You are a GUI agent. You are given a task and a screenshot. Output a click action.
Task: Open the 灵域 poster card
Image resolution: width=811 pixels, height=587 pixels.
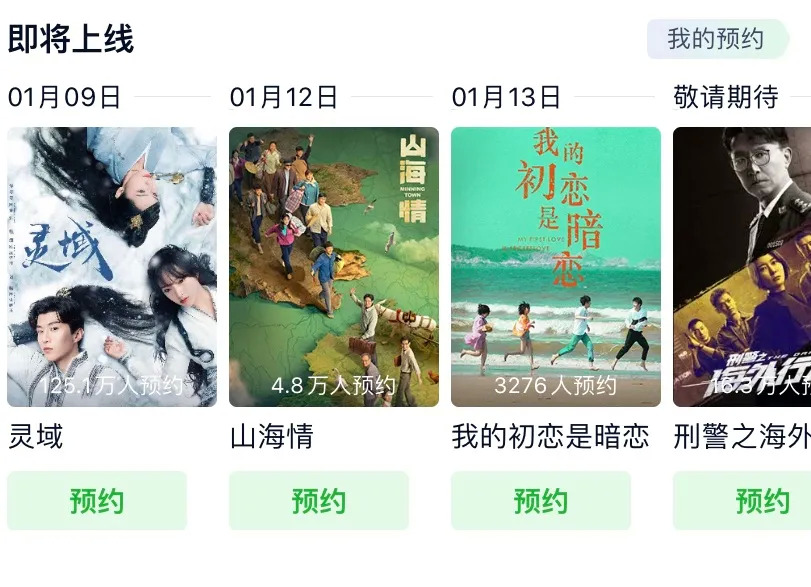[112, 266]
